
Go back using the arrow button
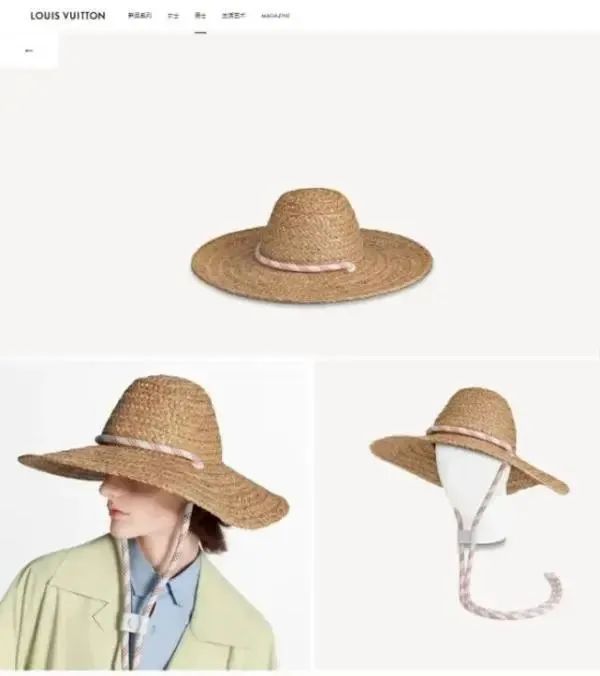(29, 50)
